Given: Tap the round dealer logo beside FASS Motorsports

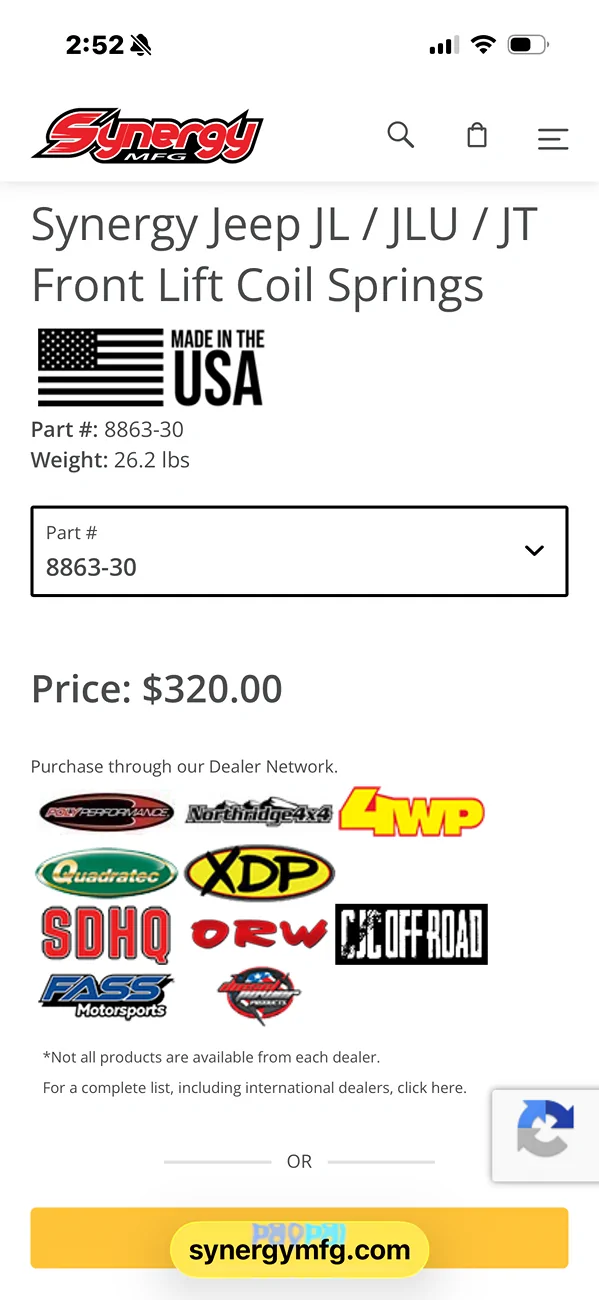Looking at the screenshot, I should [x=259, y=996].
